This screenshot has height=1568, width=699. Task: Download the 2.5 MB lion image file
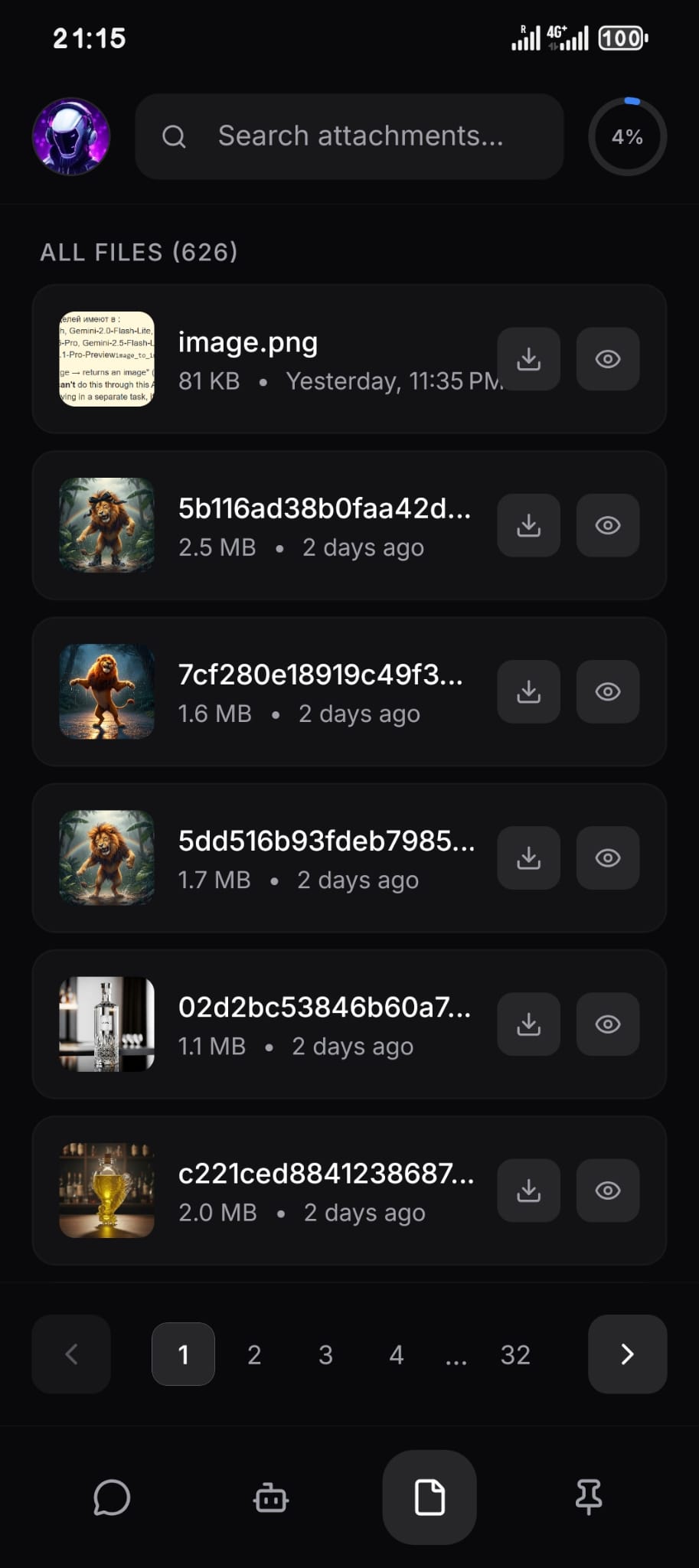528,525
